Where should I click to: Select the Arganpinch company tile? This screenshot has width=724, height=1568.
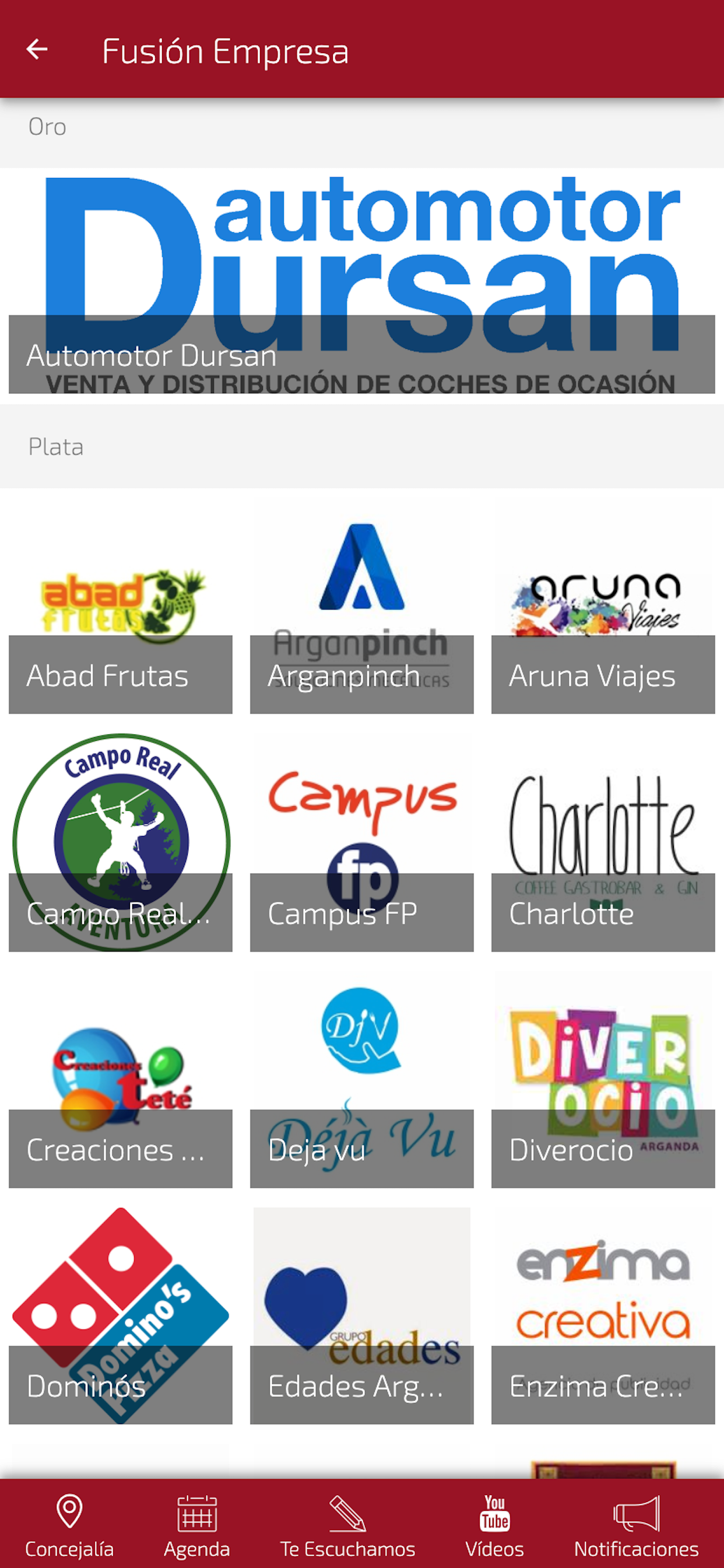362,605
